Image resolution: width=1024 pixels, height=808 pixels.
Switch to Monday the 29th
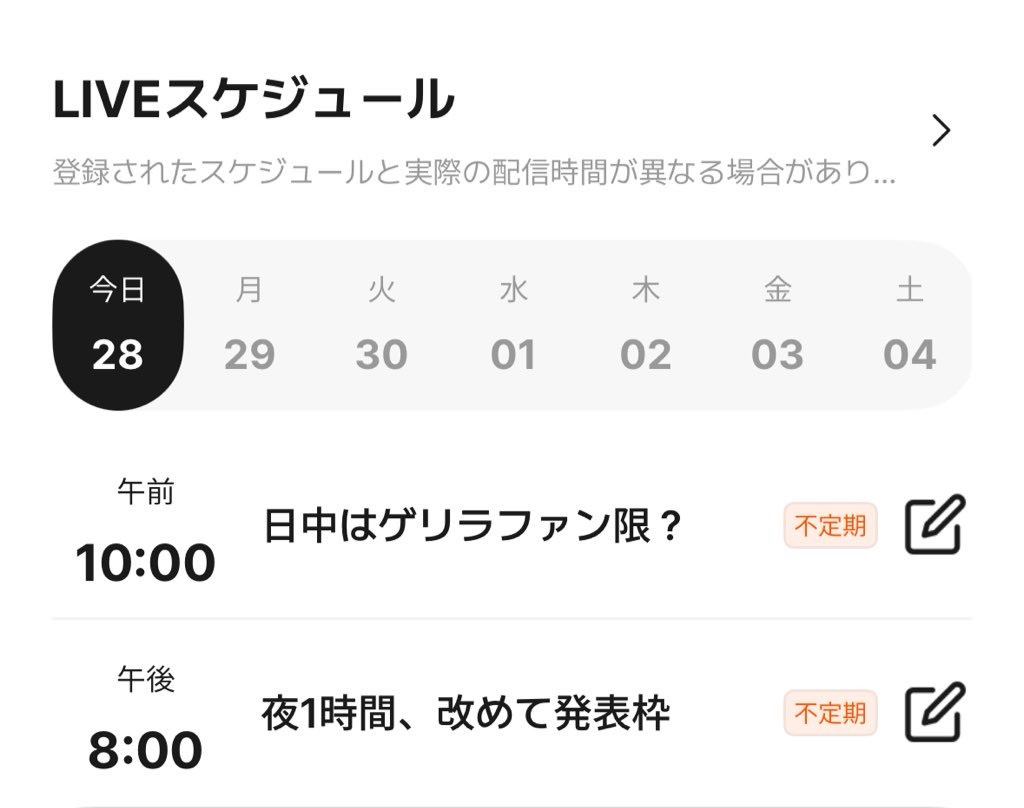(249, 325)
